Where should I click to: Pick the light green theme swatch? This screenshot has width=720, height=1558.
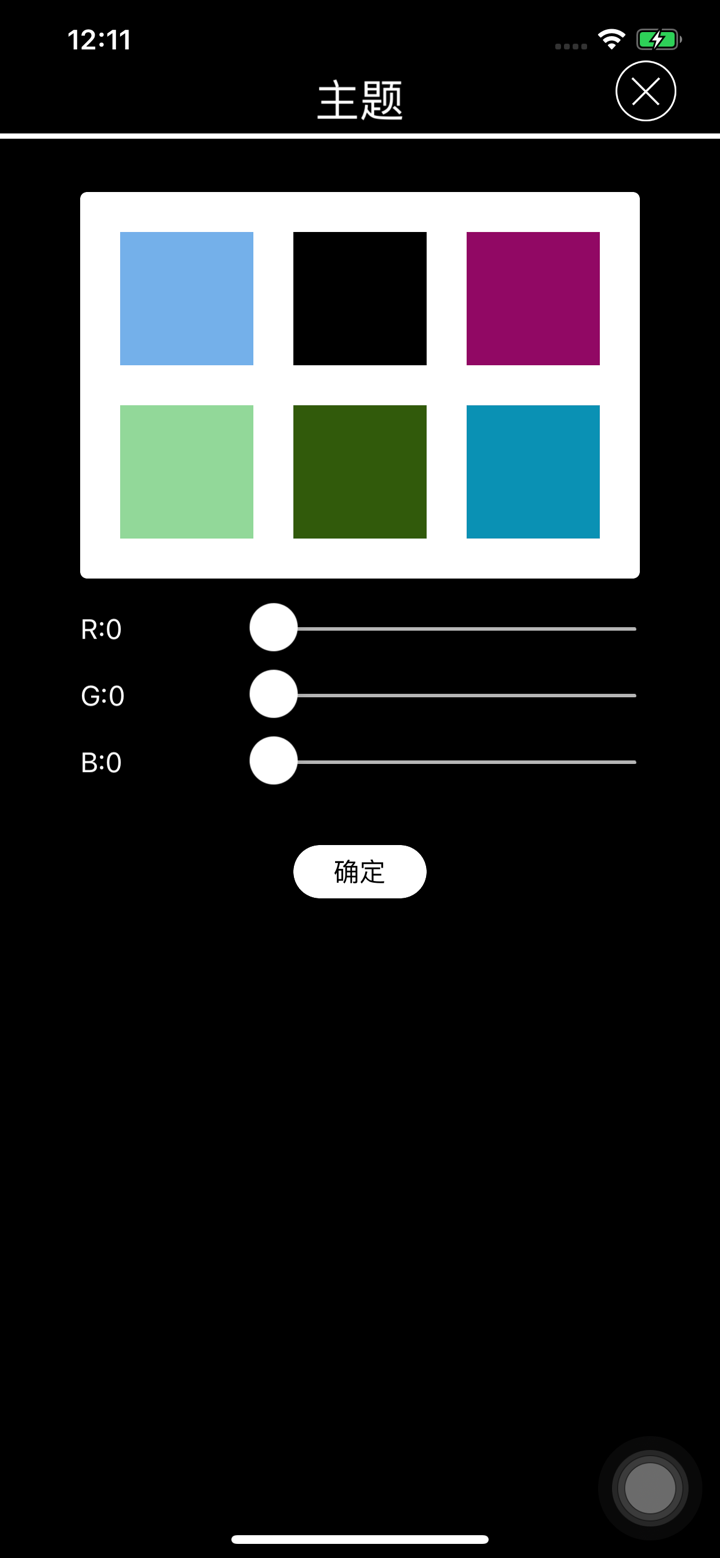(x=186, y=471)
